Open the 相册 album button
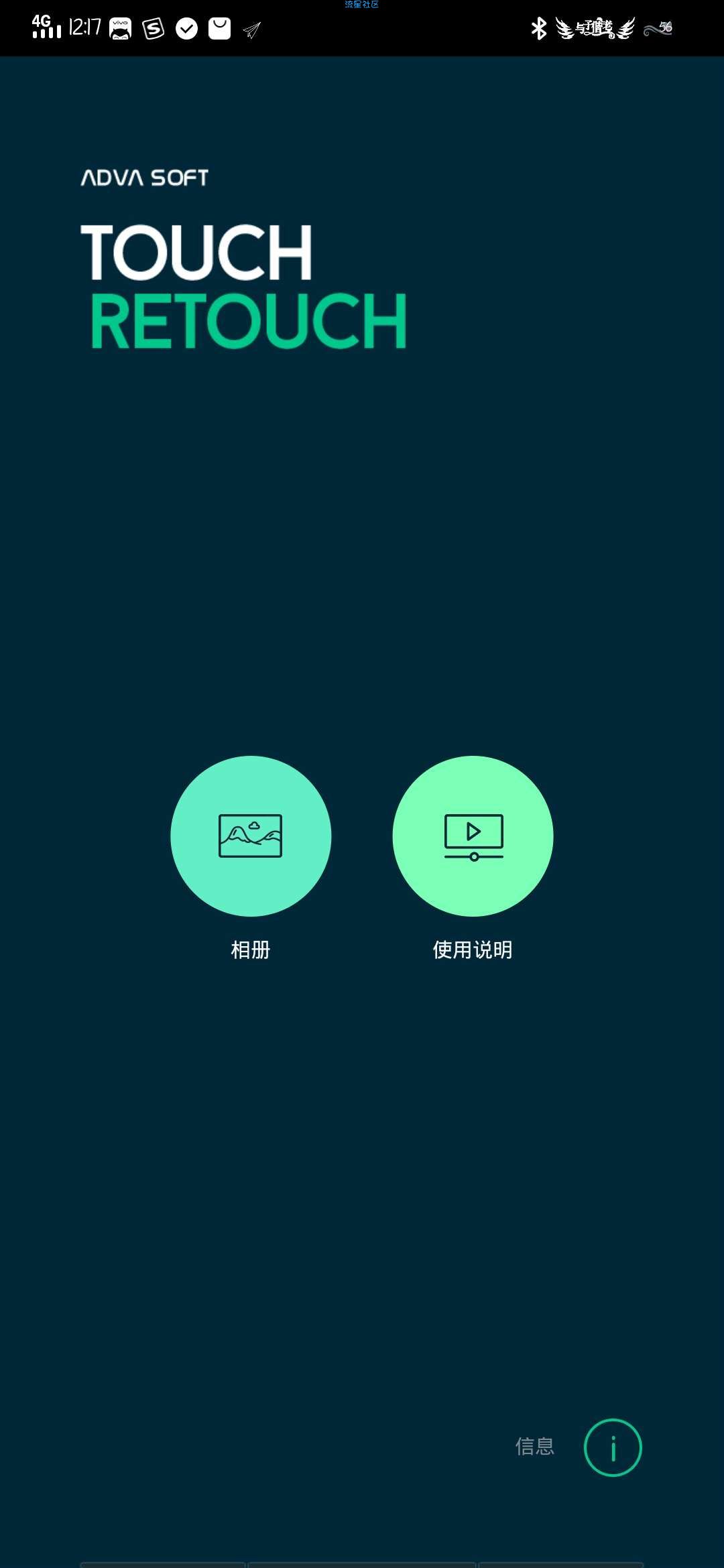 [x=251, y=836]
